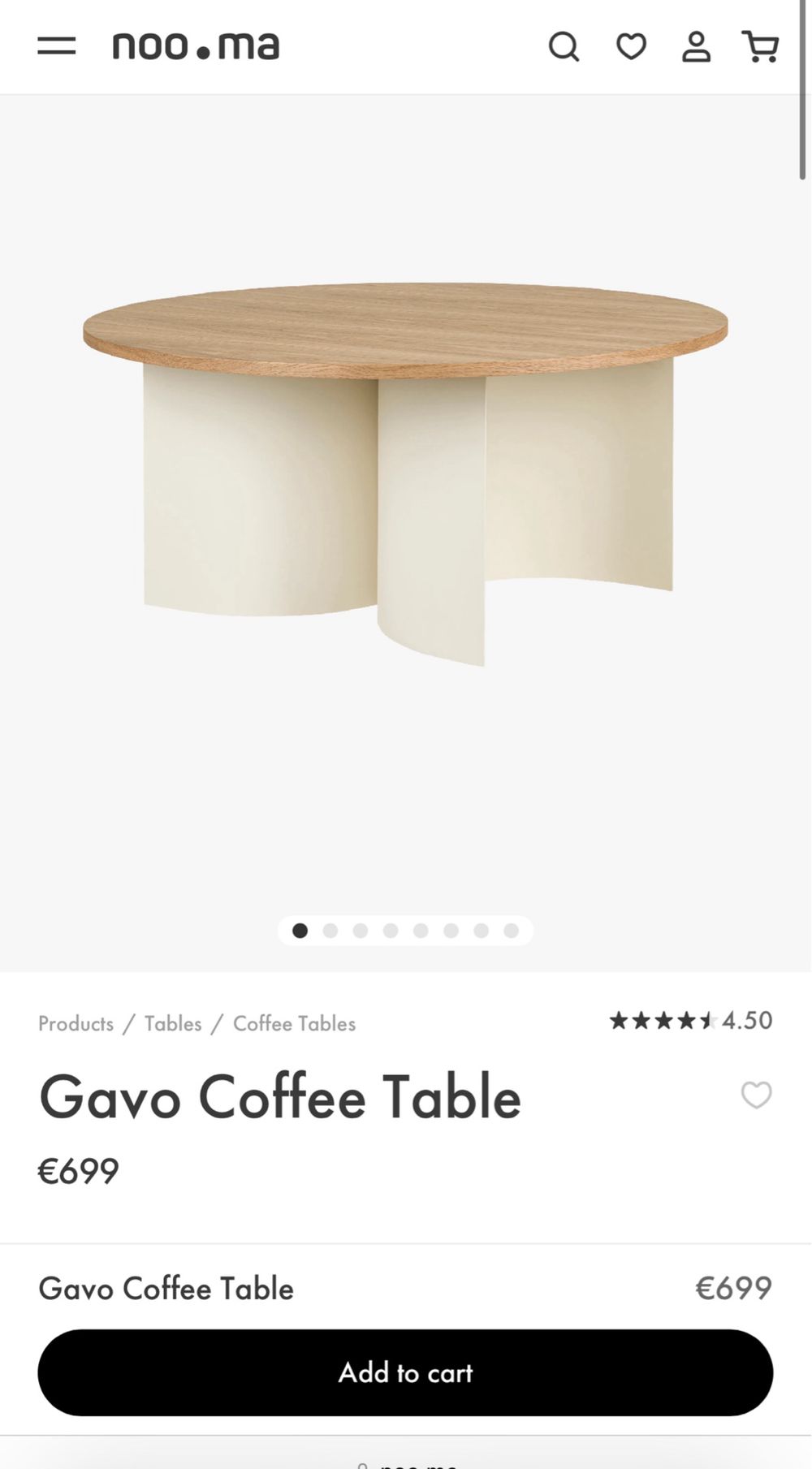Open the shopping cart
The height and width of the screenshot is (1469, 812).
[760, 46]
